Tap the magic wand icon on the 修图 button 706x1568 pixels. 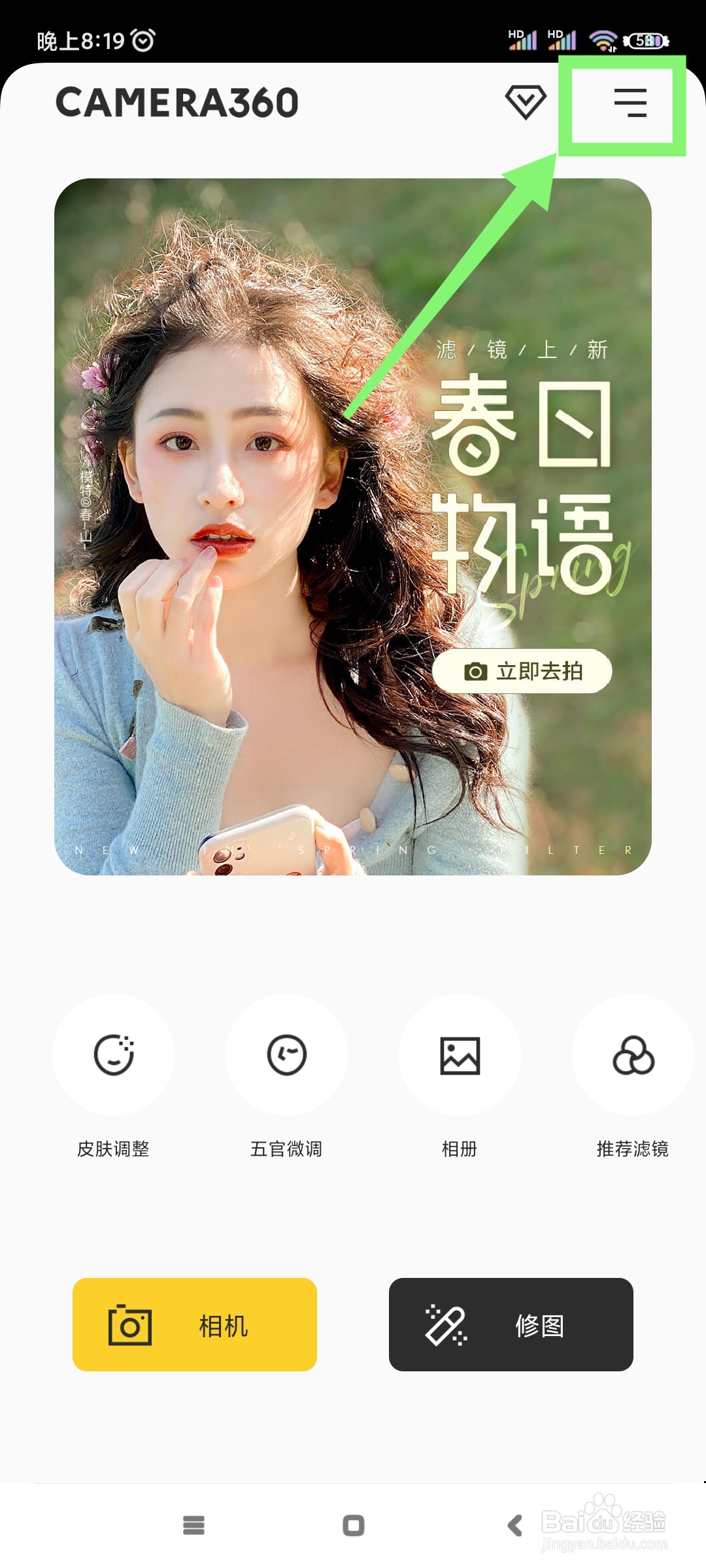[x=445, y=1324]
